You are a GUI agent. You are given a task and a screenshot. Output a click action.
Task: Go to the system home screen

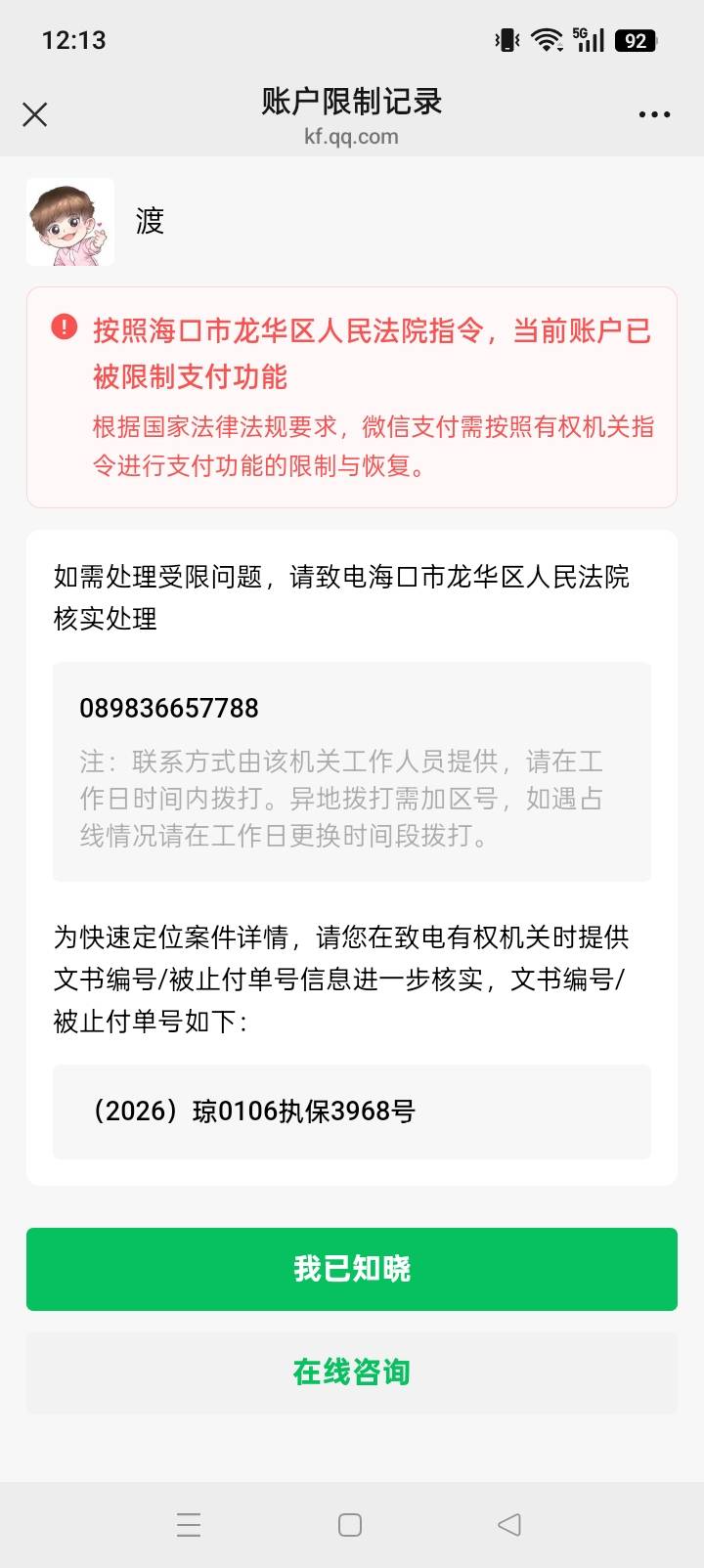[x=350, y=1524]
